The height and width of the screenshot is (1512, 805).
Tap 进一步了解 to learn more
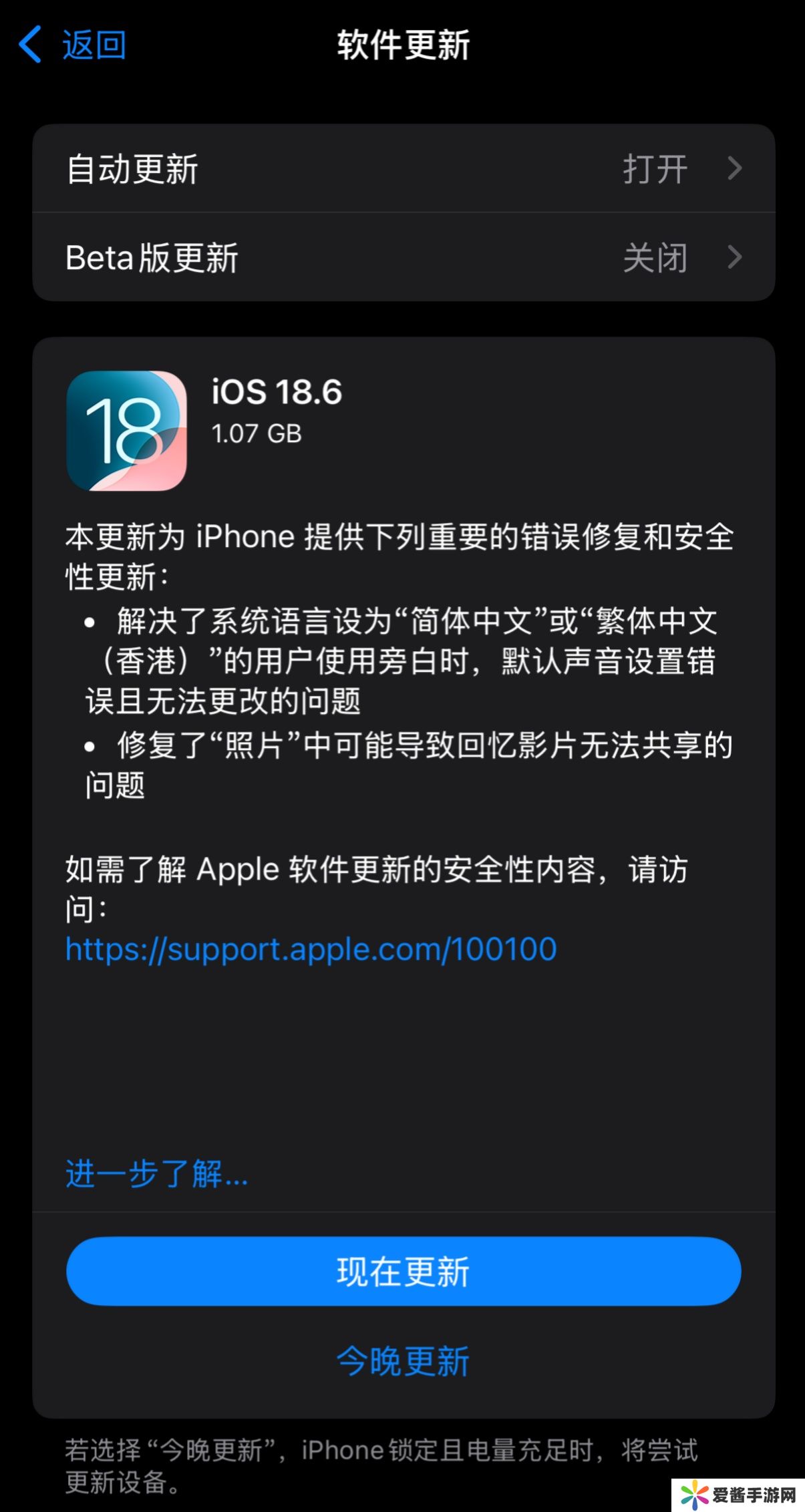tap(156, 1173)
